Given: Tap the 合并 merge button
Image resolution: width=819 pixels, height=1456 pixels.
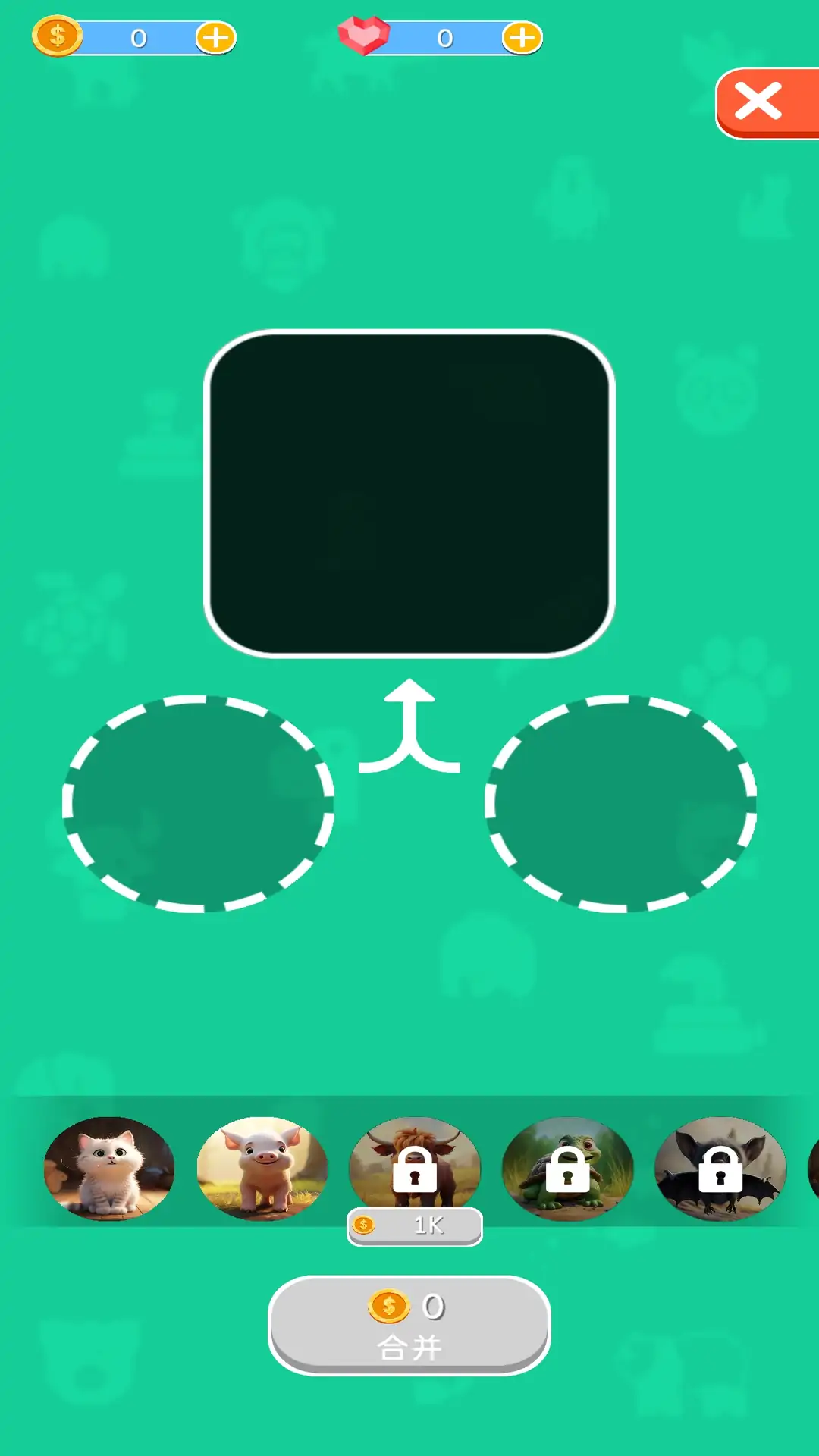Looking at the screenshot, I should click(409, 1326).
